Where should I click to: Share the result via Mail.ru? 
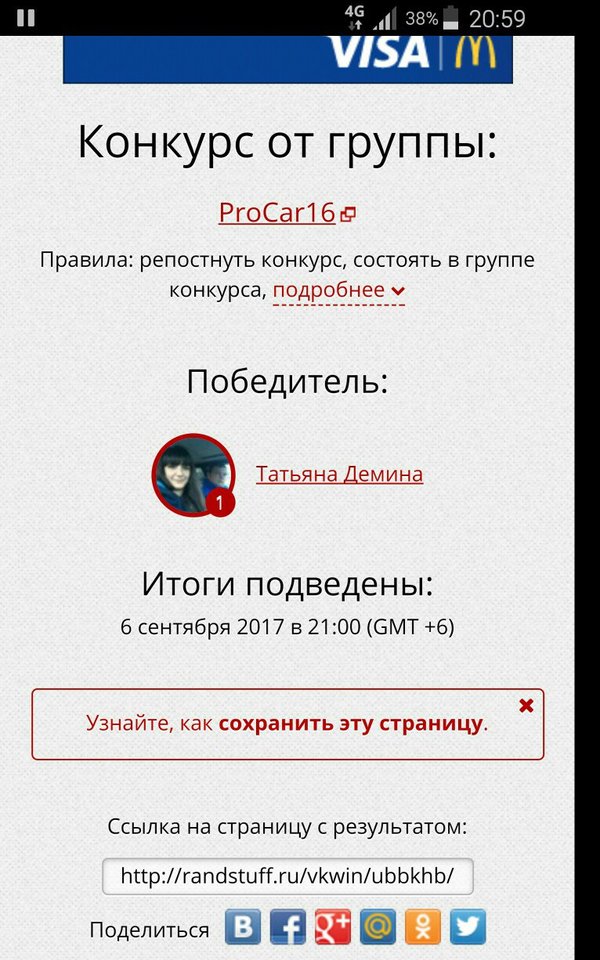(x=378, y=928)
